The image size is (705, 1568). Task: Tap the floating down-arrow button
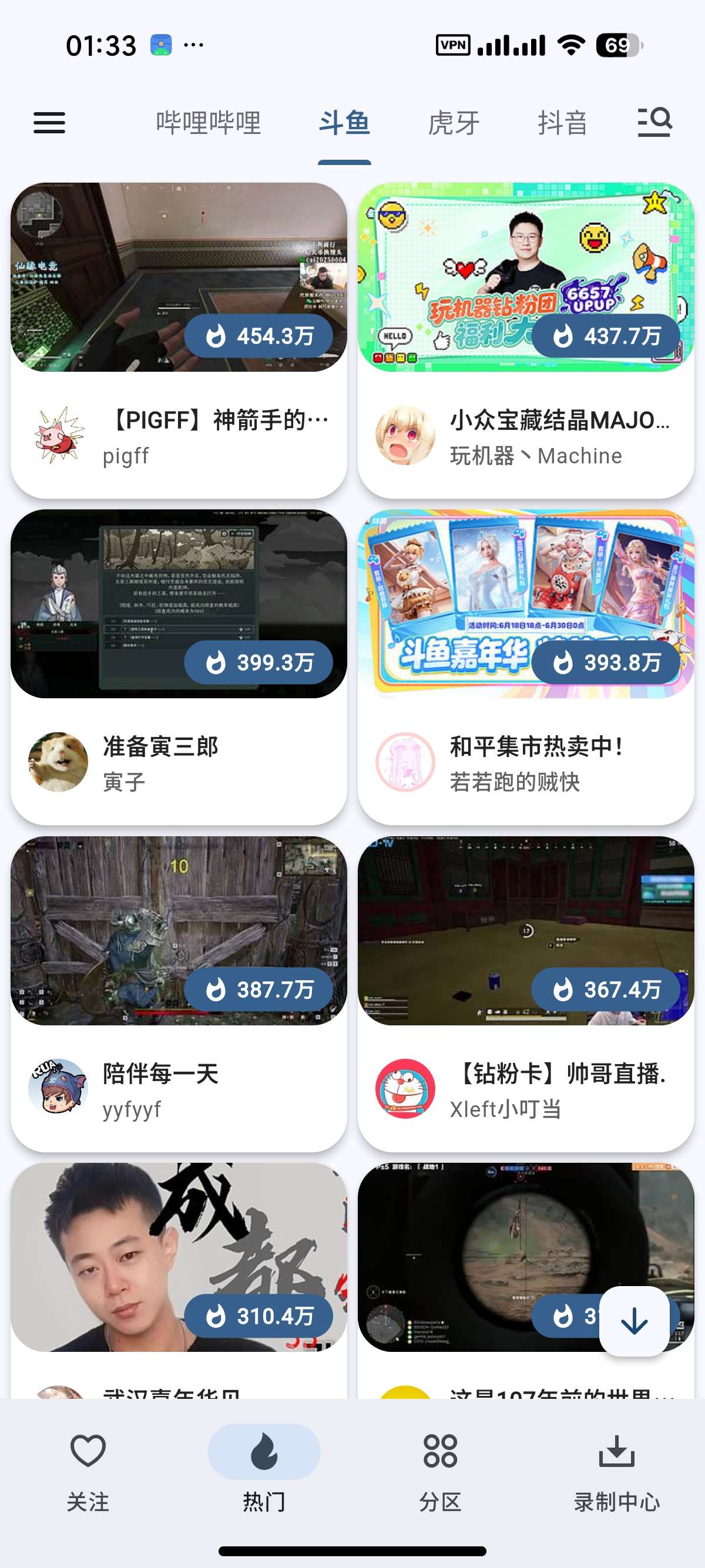pos(634,1321)
